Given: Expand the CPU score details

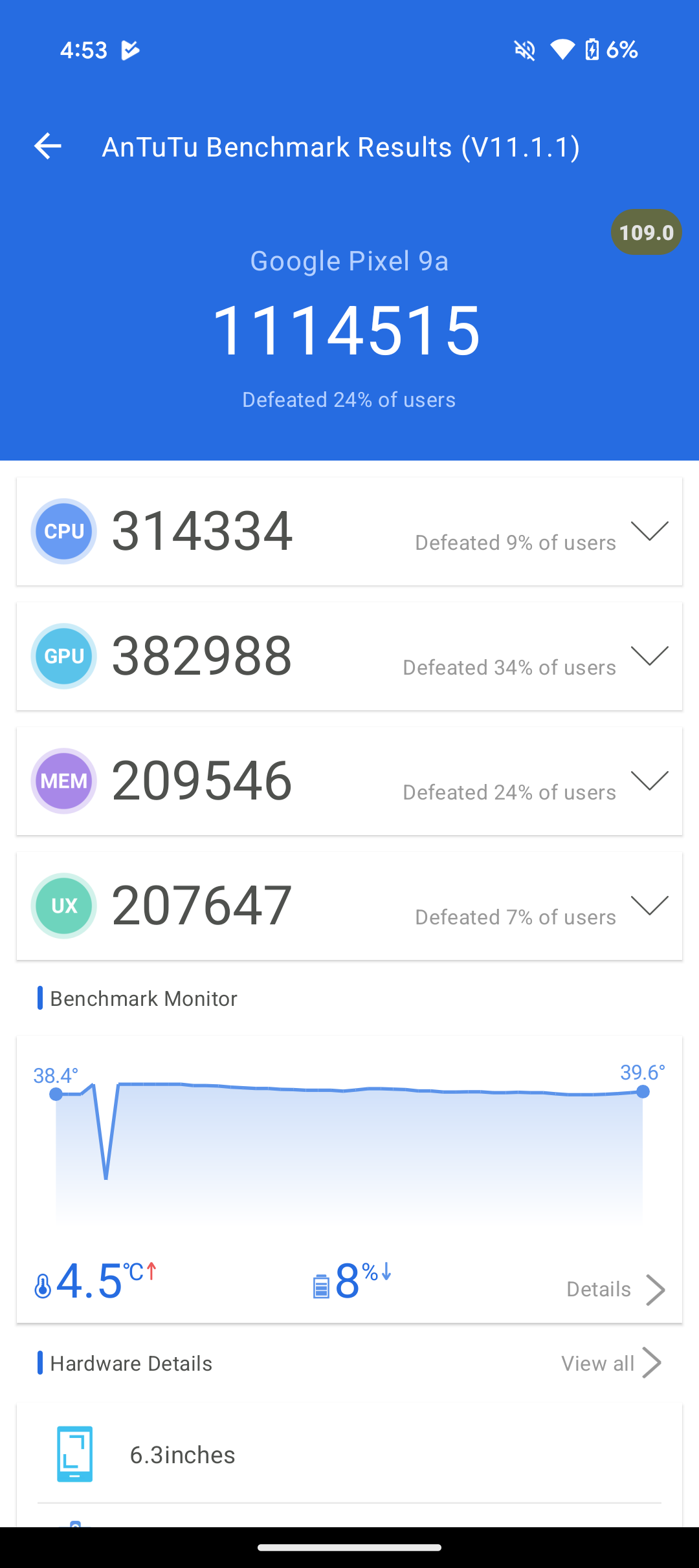Looking at the screenshot, I should tap(650, 531).
